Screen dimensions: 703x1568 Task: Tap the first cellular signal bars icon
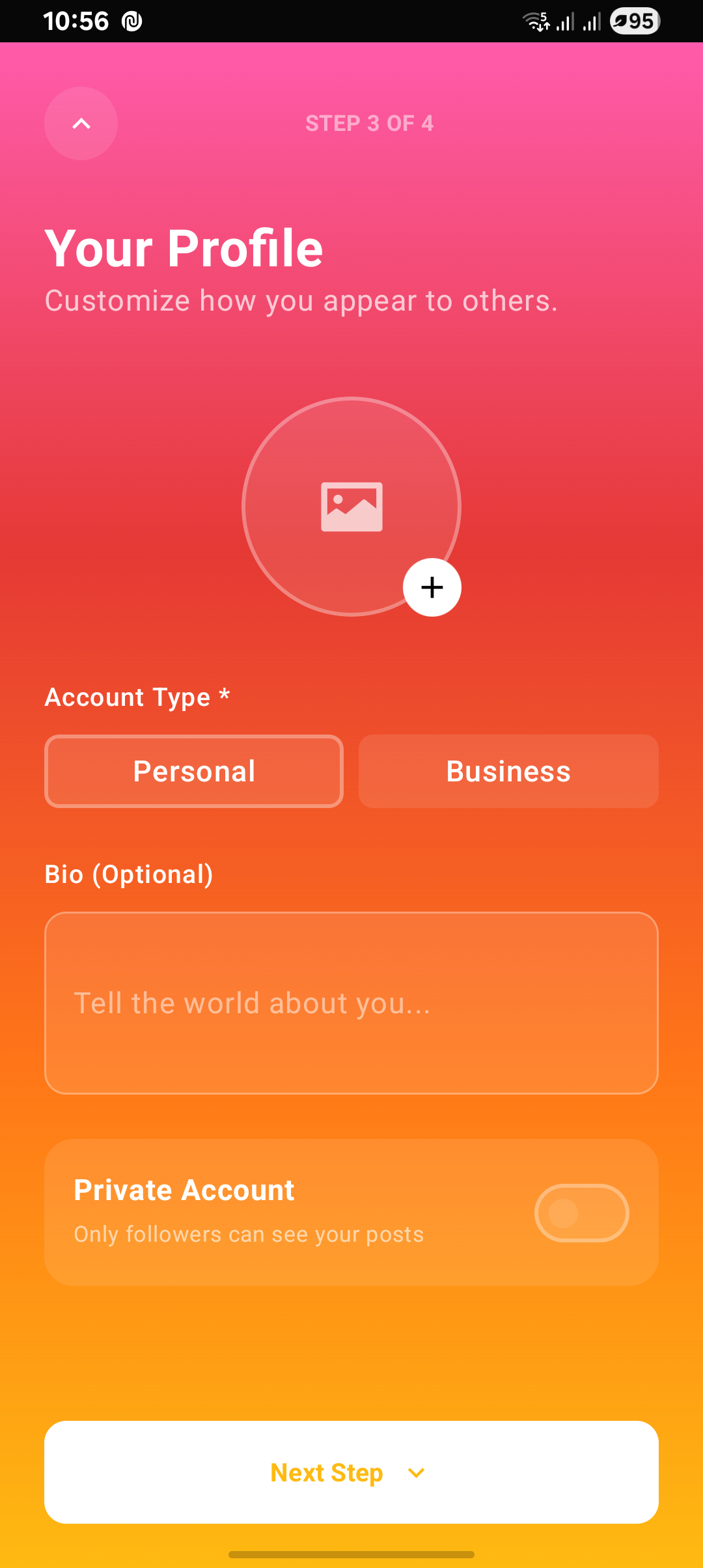[x=564, y=21]
